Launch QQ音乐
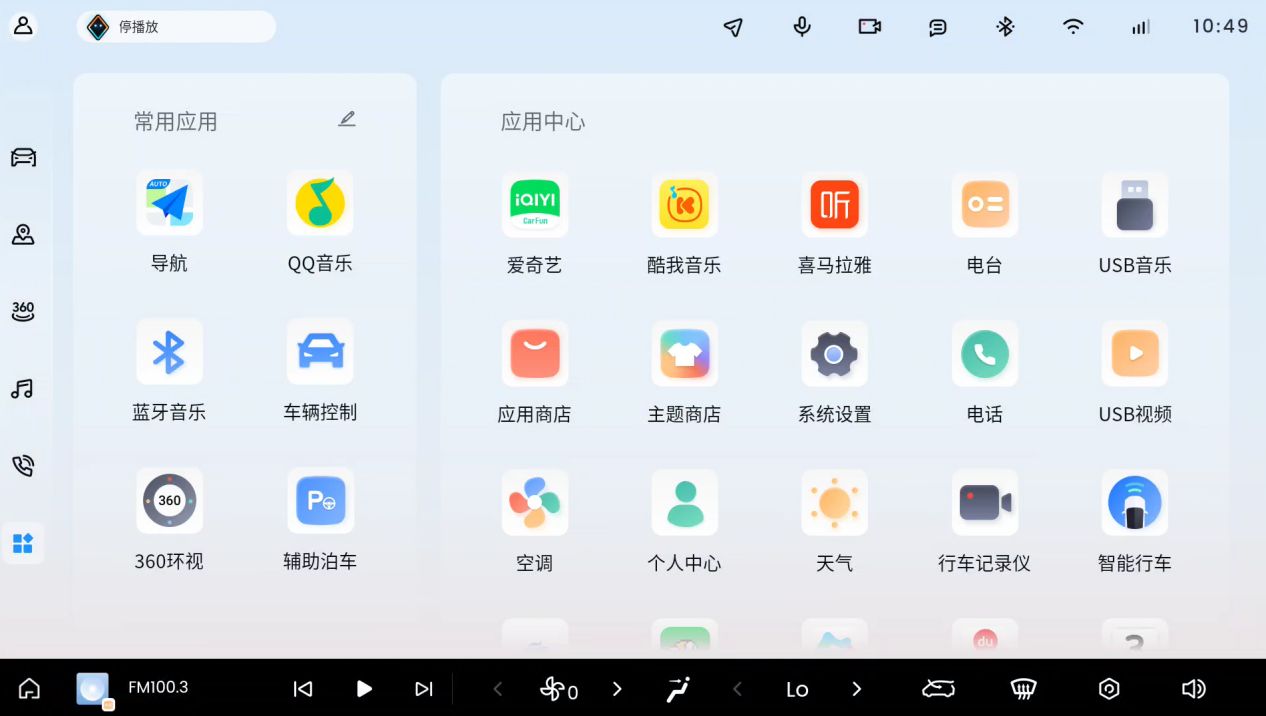1266x716 pixels. tap(320, 203)
